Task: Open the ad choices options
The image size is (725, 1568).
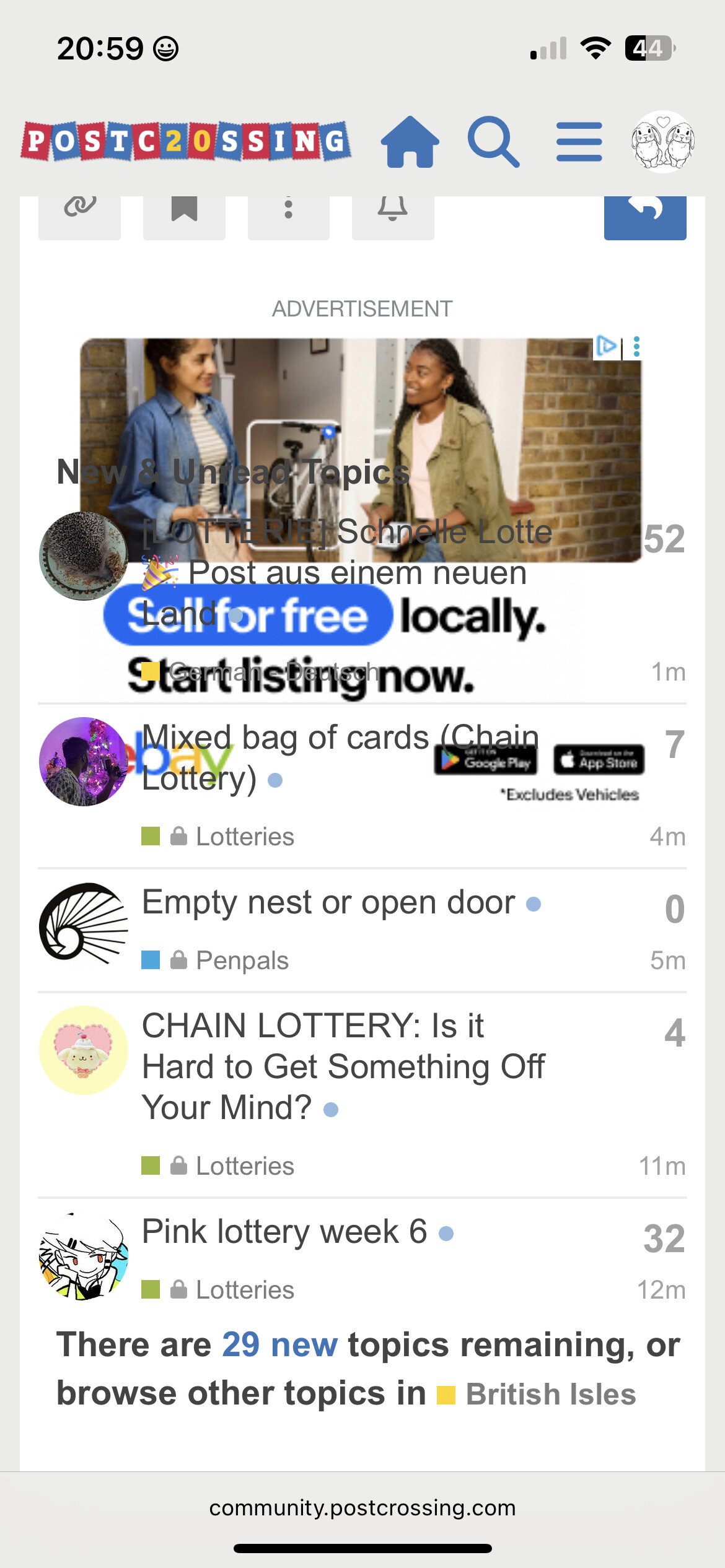Action: (636, 347)
